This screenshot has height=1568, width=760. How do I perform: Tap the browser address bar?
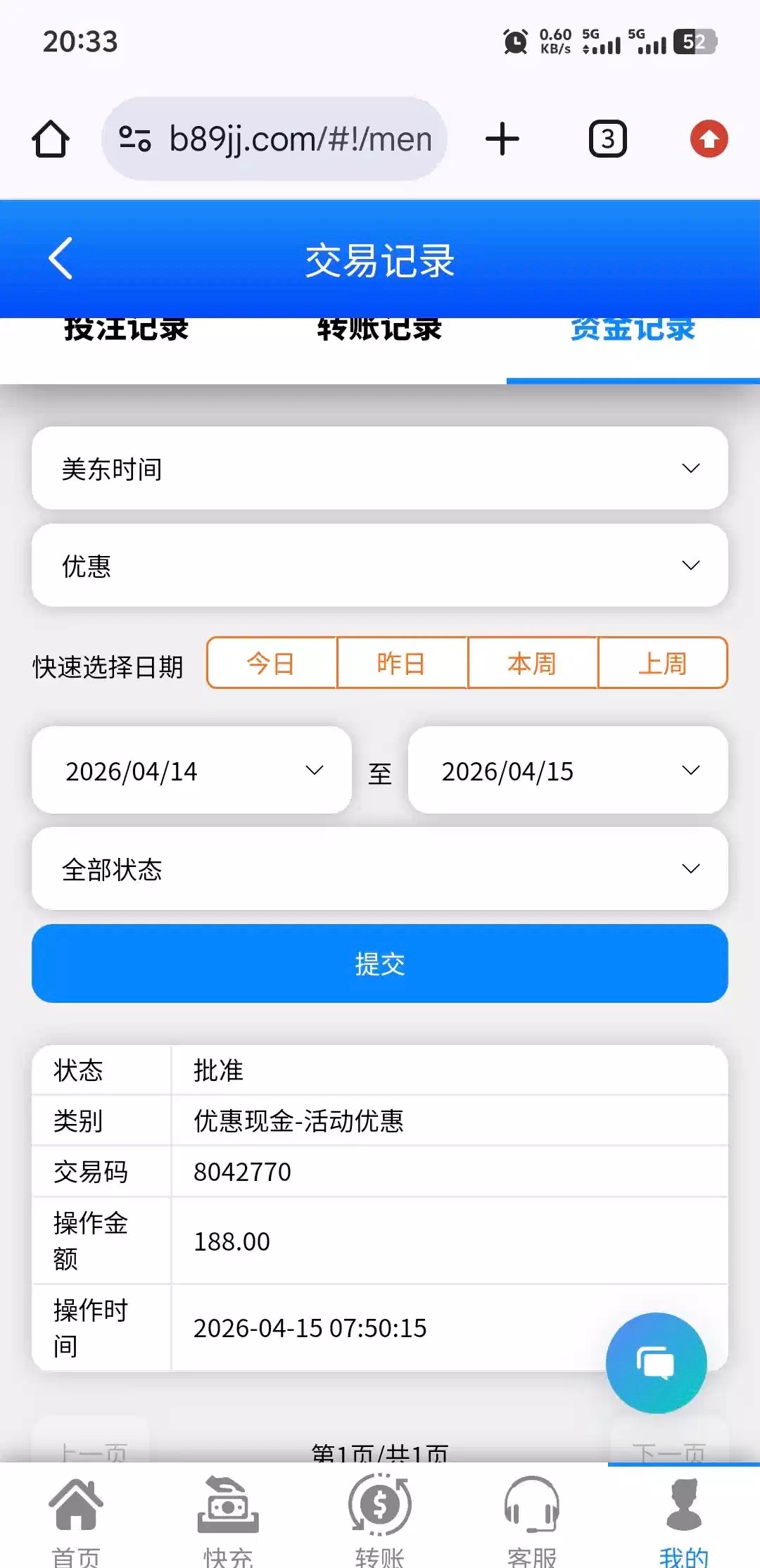pos(274,139)
